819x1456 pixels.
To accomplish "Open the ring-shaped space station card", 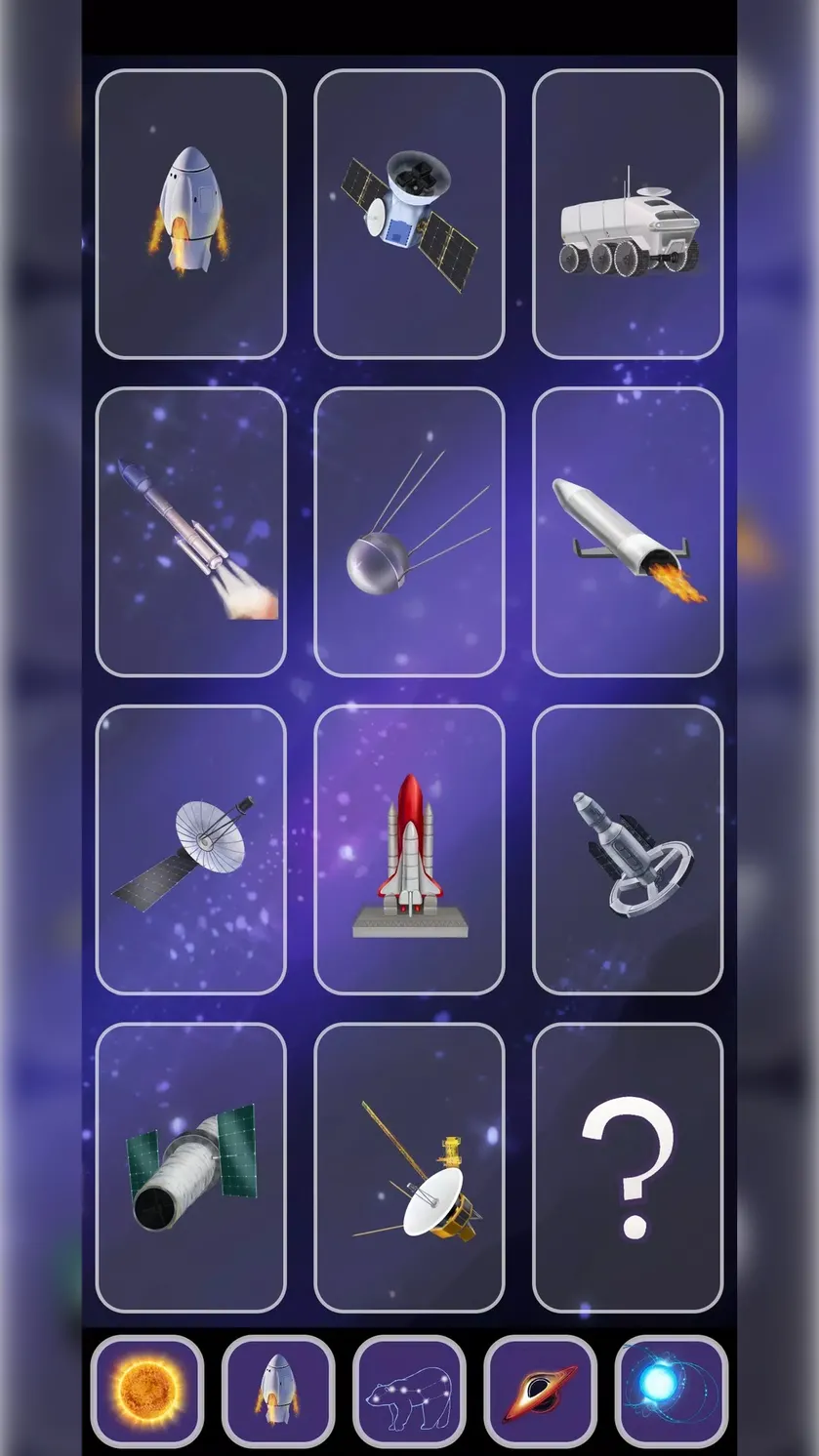I will pos(628,849).
